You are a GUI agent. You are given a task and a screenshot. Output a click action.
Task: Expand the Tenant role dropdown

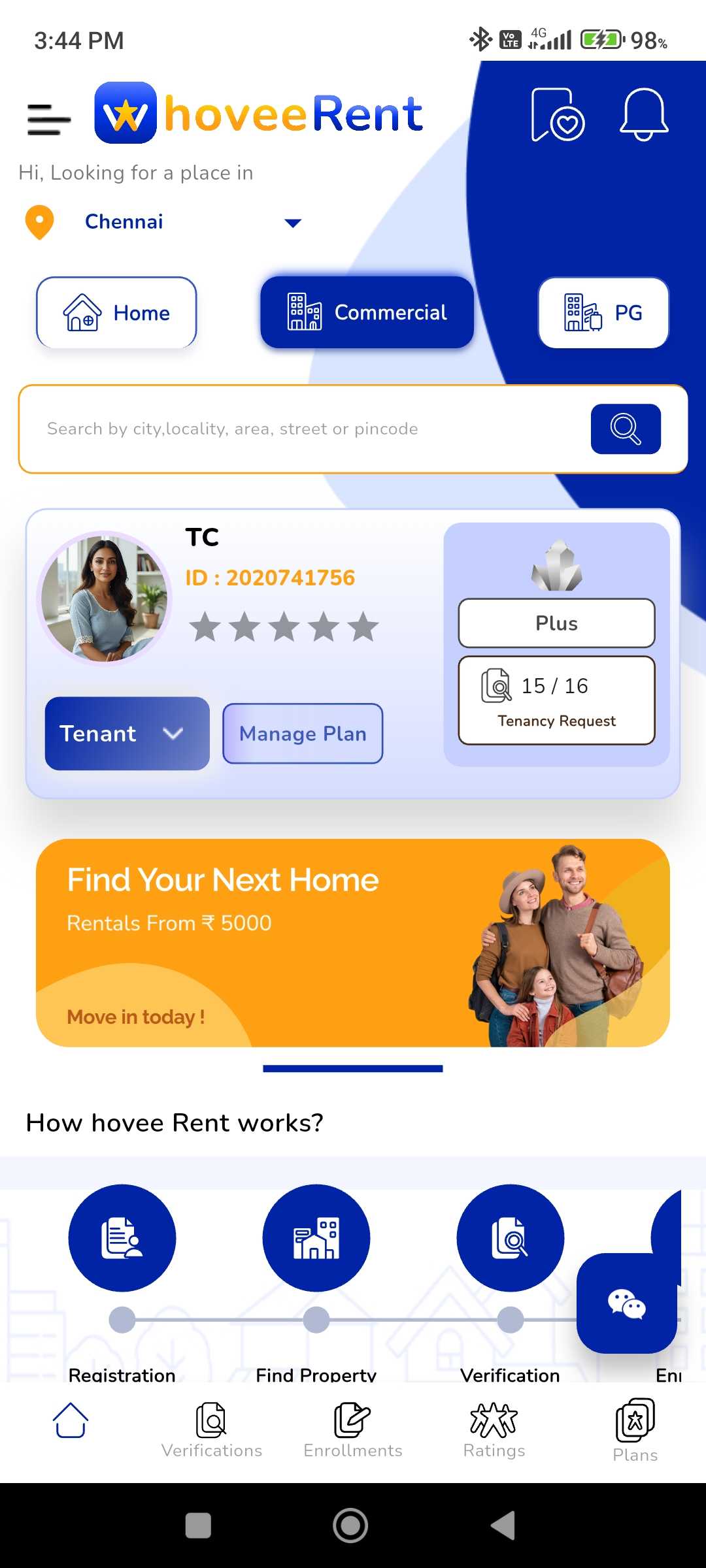click(127, 733)
